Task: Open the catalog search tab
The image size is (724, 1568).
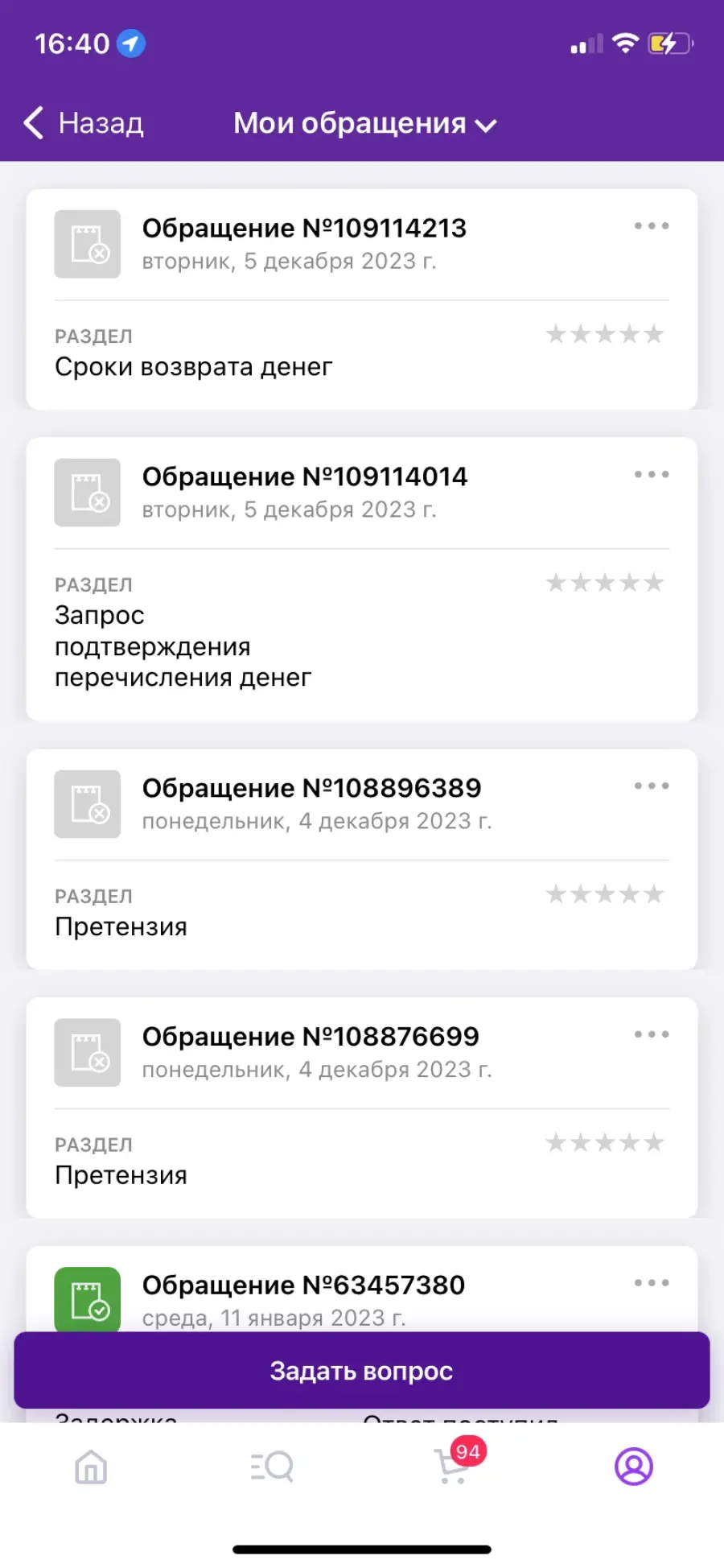Action: (x=272, y=1467)
